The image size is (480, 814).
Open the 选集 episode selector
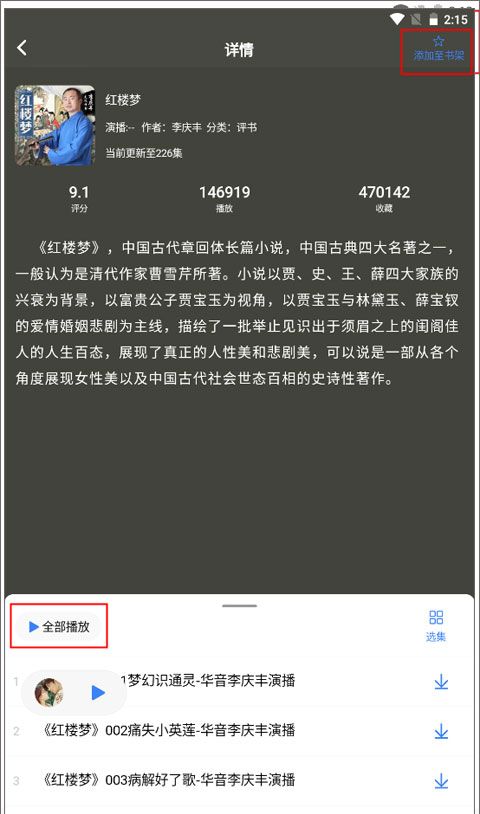tap(436, 626)
